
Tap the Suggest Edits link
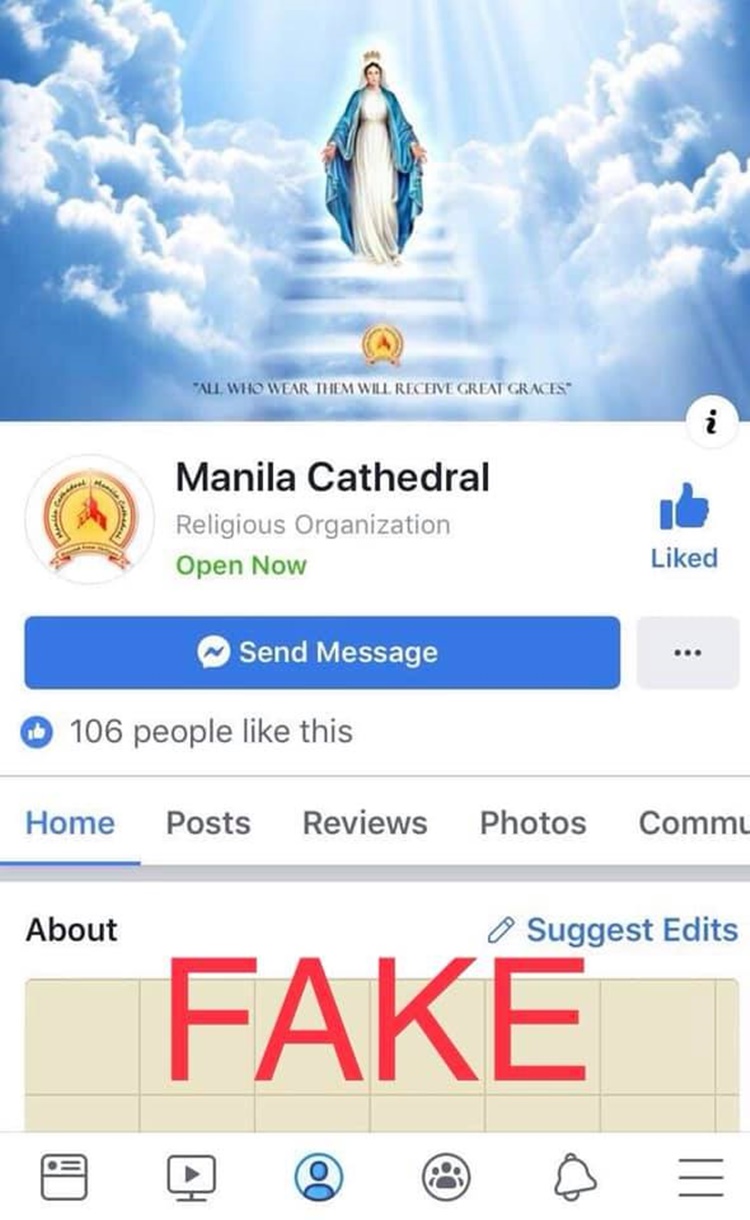[612, 930]
